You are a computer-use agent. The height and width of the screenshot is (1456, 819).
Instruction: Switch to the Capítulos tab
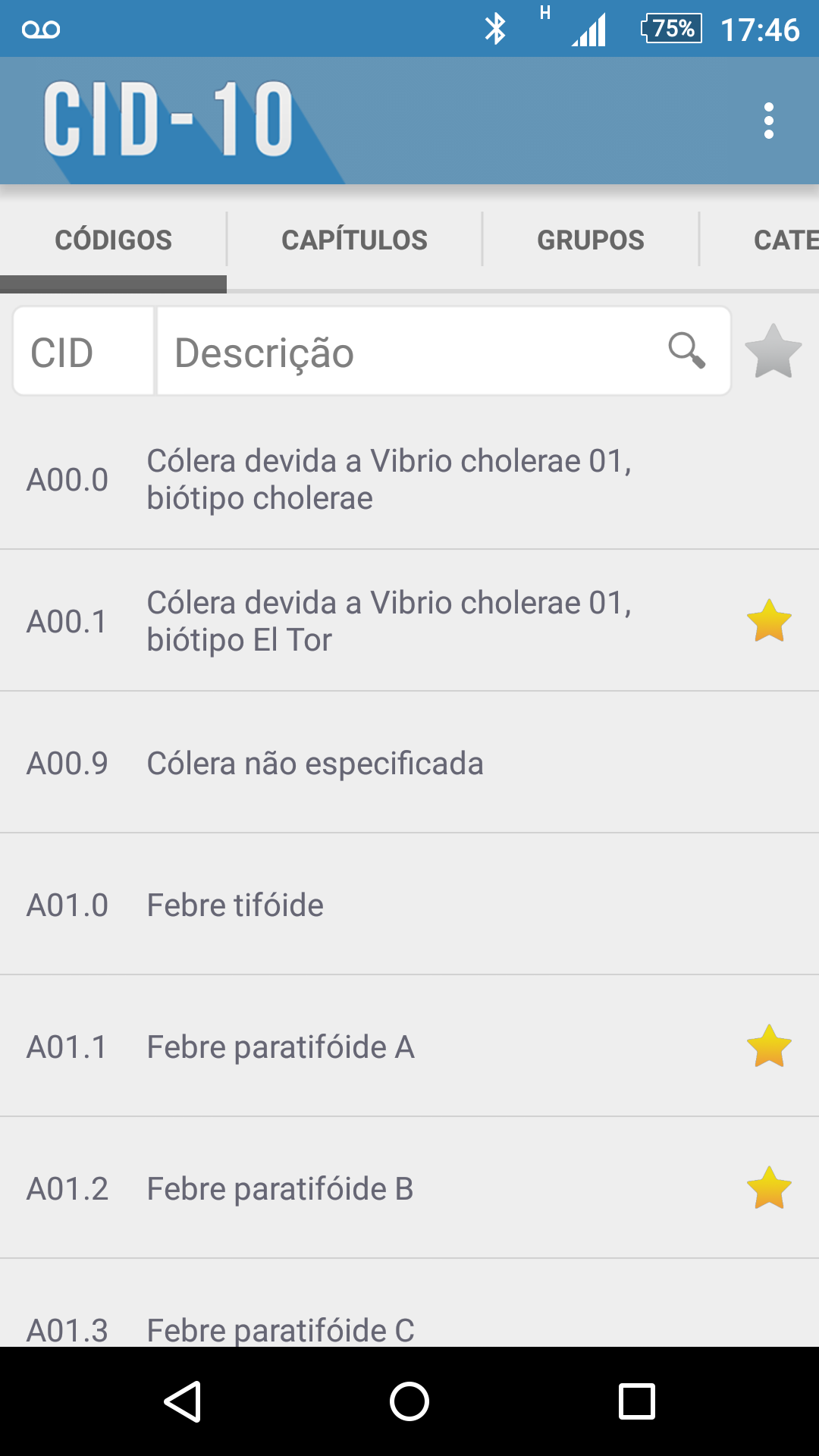pos(354,240)
